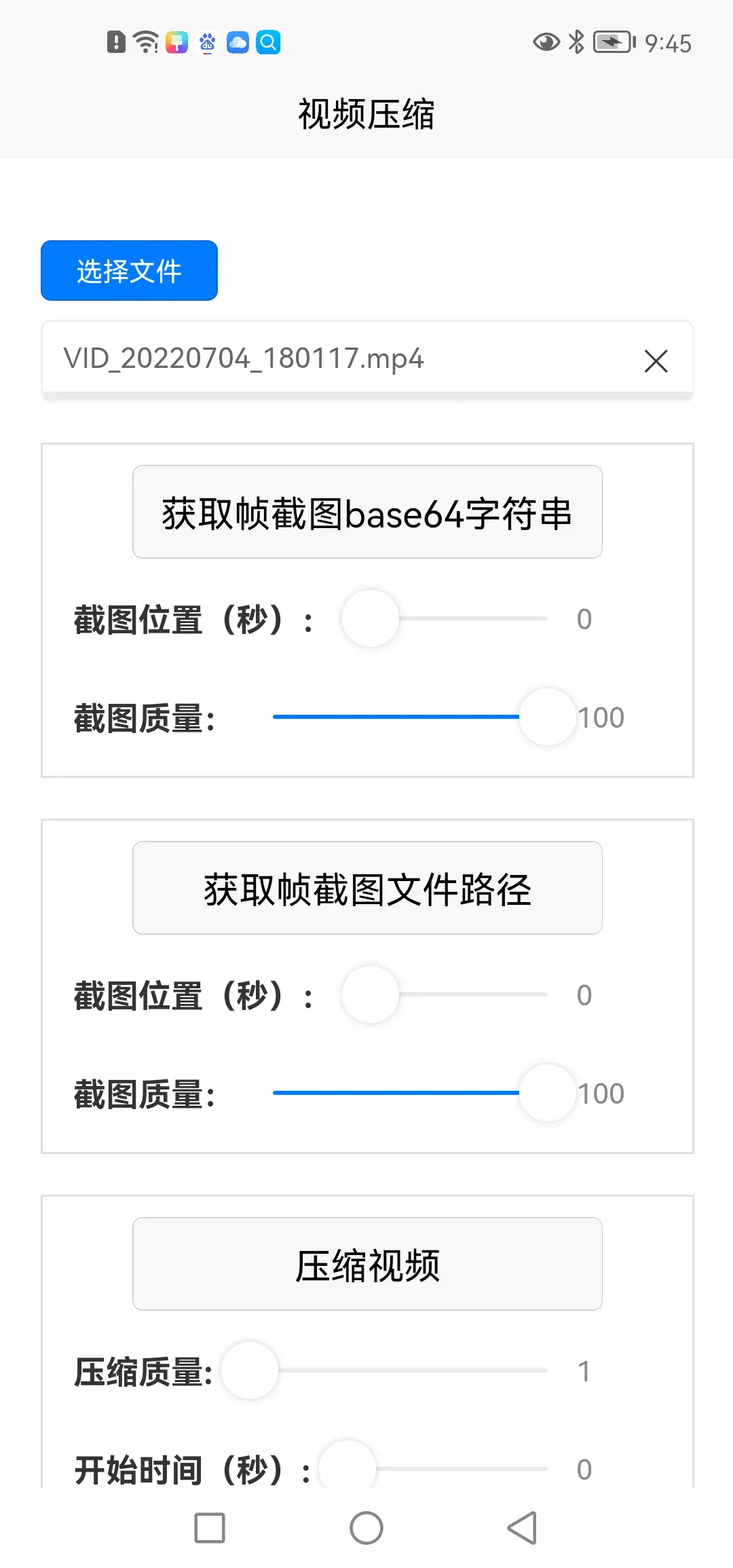Viewport: 733px width, 1568px height.
Task: Tap 获取帧截图文件路径 button
Action: tap(367, 888)
